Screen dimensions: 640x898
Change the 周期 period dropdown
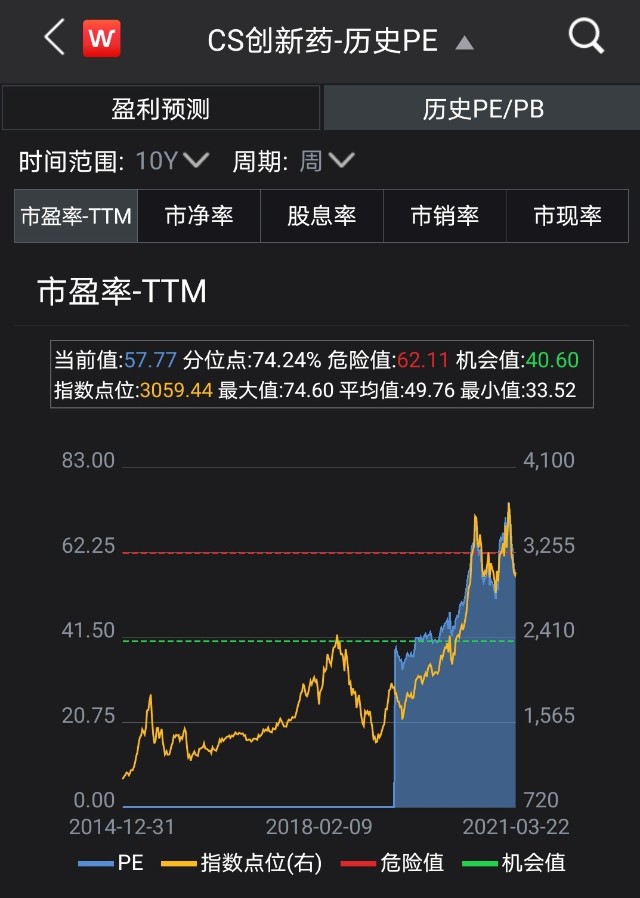click(327, 161)
